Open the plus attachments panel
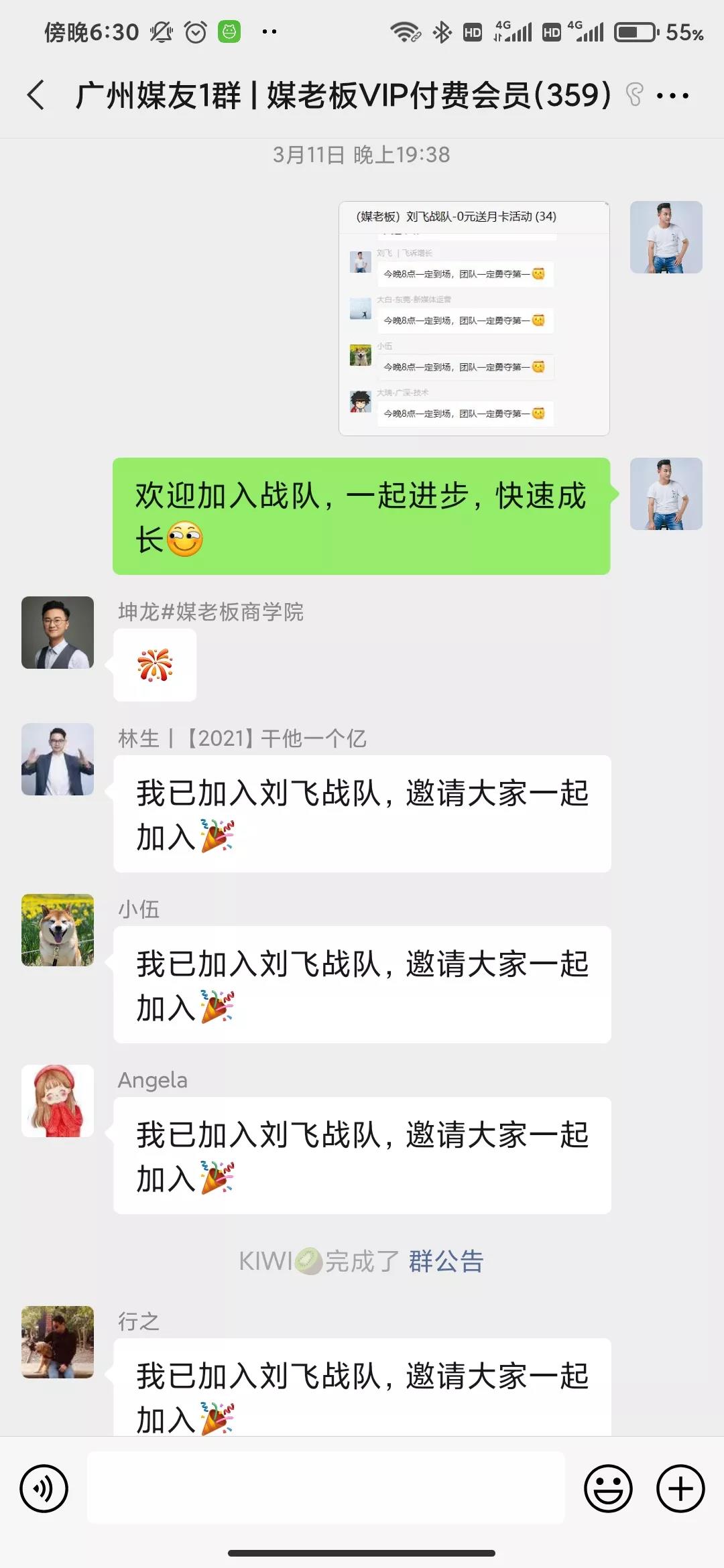The image size is (724, 1568). [x=680, y=1488]
